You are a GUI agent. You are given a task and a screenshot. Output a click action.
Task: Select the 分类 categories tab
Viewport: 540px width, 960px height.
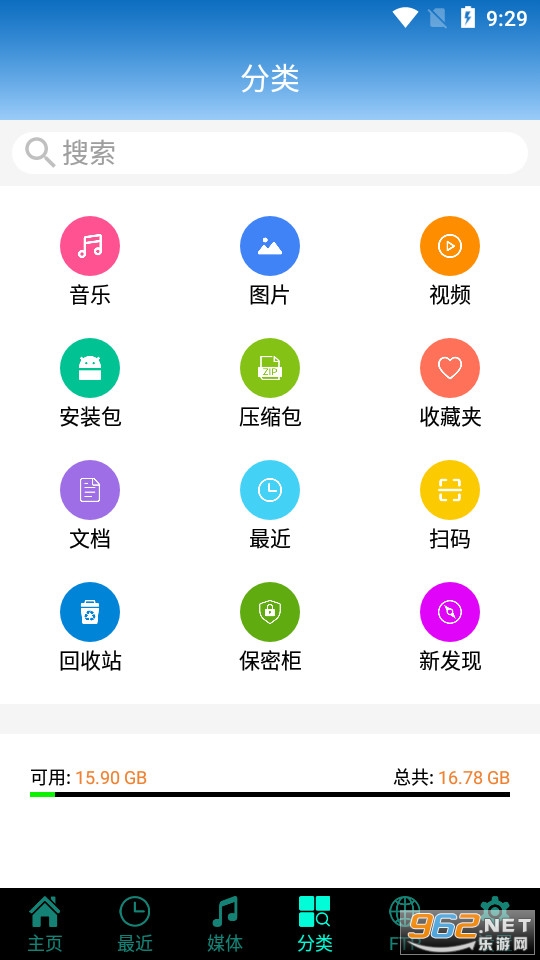tap(315, 924)
